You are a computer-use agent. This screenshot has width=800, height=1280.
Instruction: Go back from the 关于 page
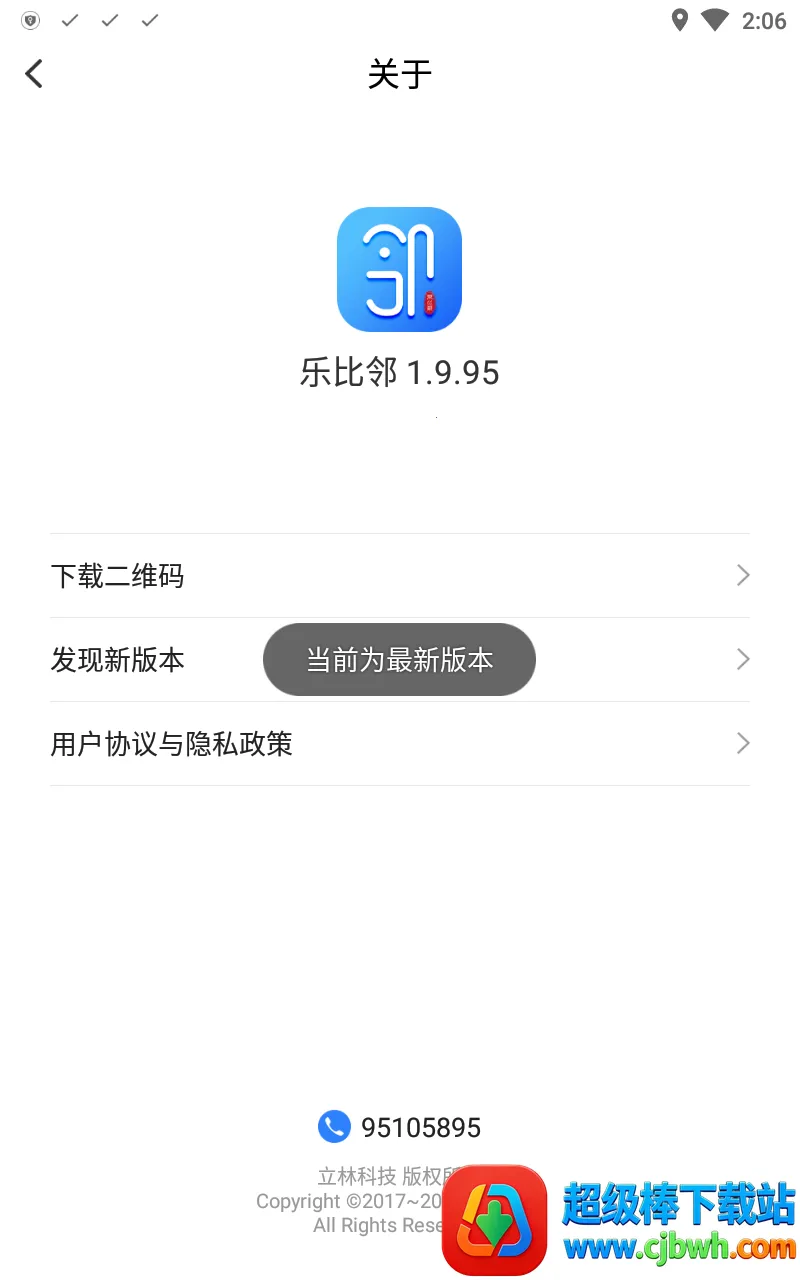(x=35, y=74)
